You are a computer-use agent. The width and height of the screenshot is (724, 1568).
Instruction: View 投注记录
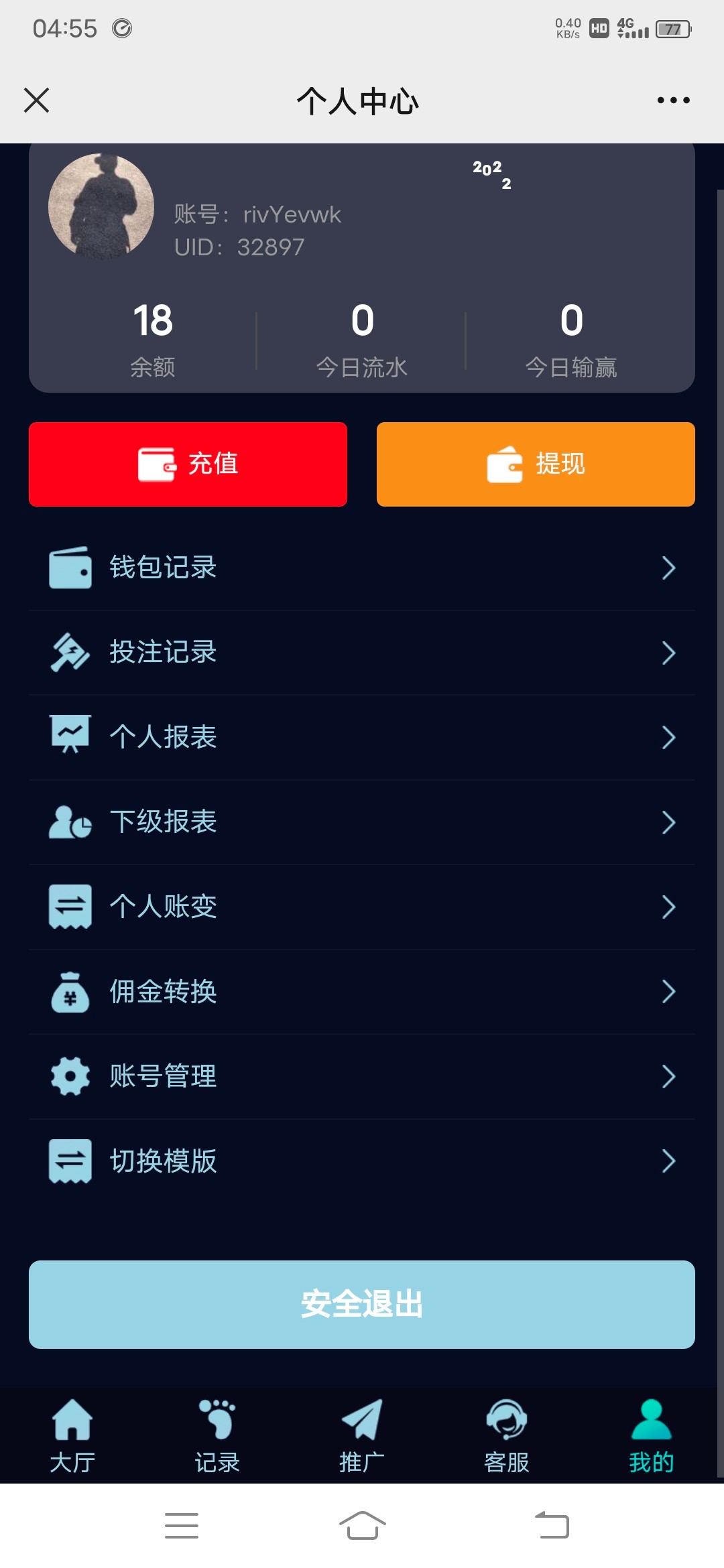click(362, 653)
